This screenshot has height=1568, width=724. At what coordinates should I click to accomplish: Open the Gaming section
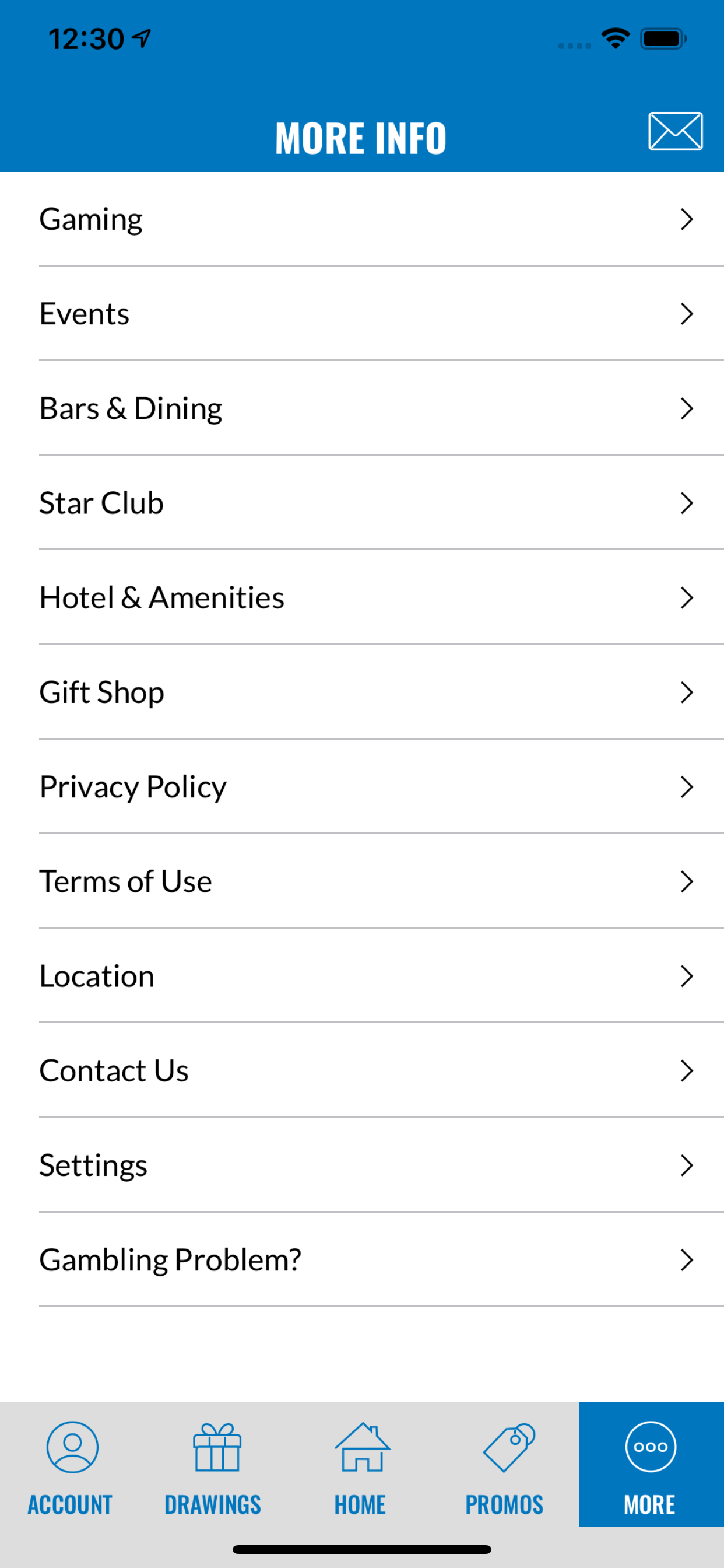pos(362,219)
